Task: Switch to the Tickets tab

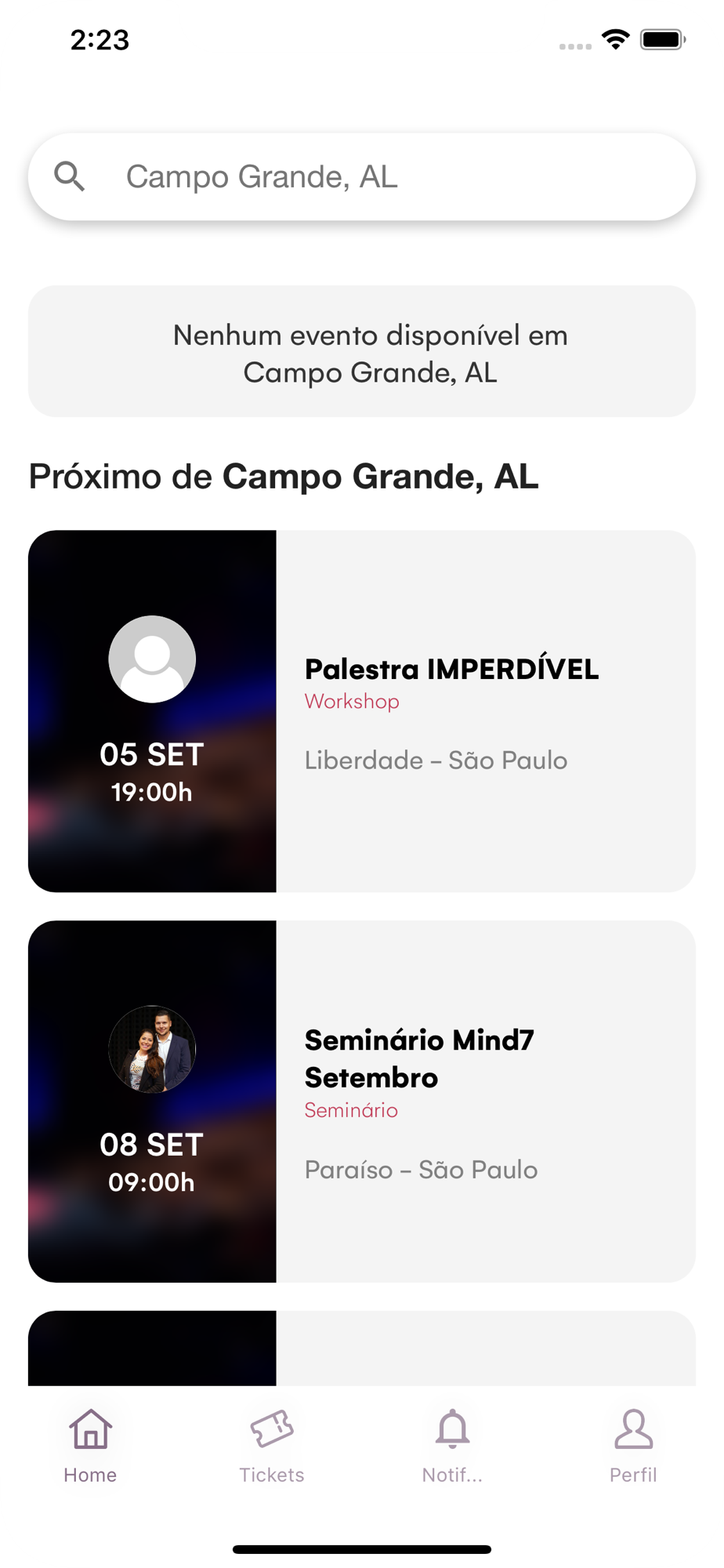Action: 271,1445
